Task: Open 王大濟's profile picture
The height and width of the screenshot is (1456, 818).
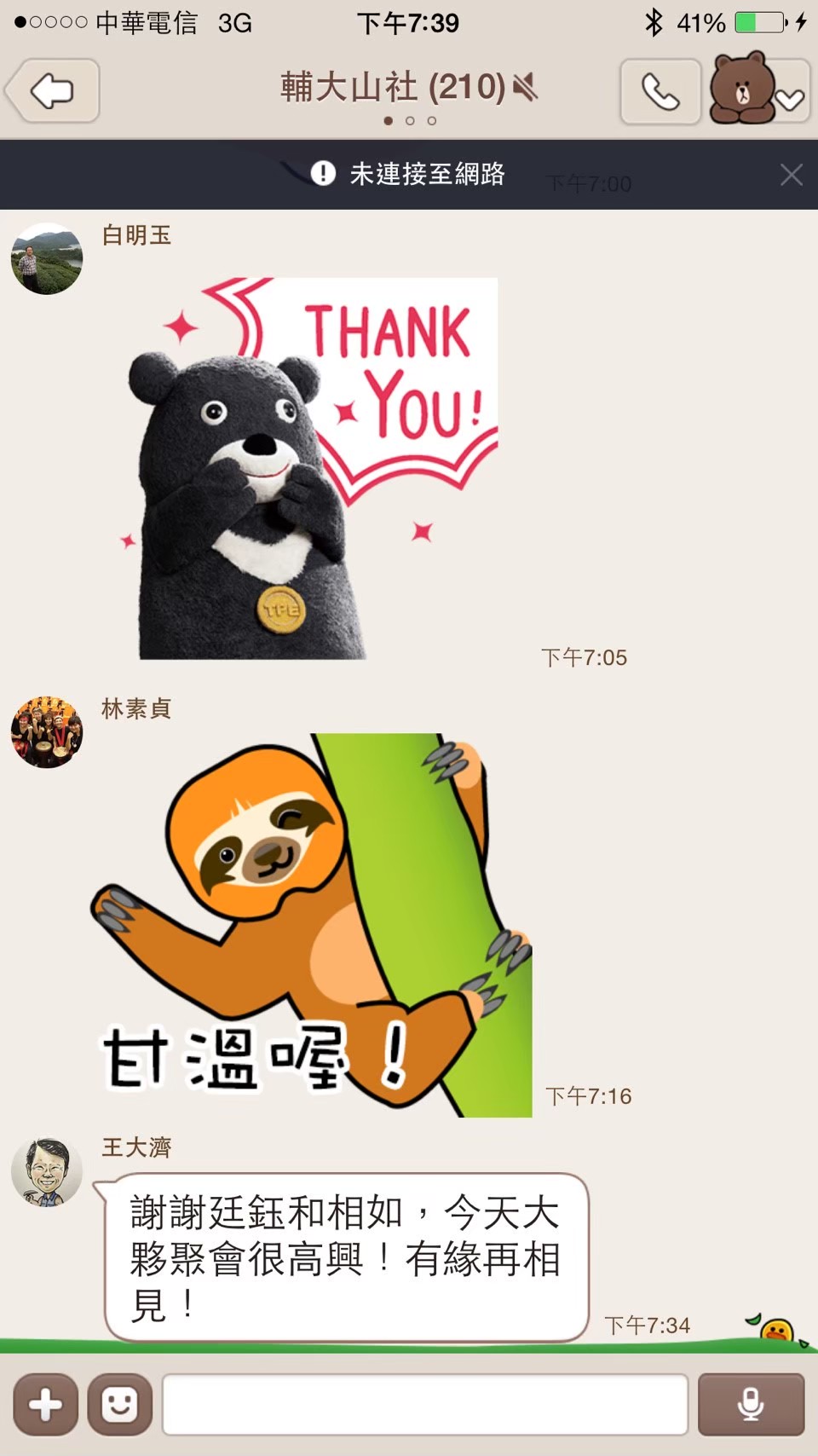Action: click(x=47, y=1171)
